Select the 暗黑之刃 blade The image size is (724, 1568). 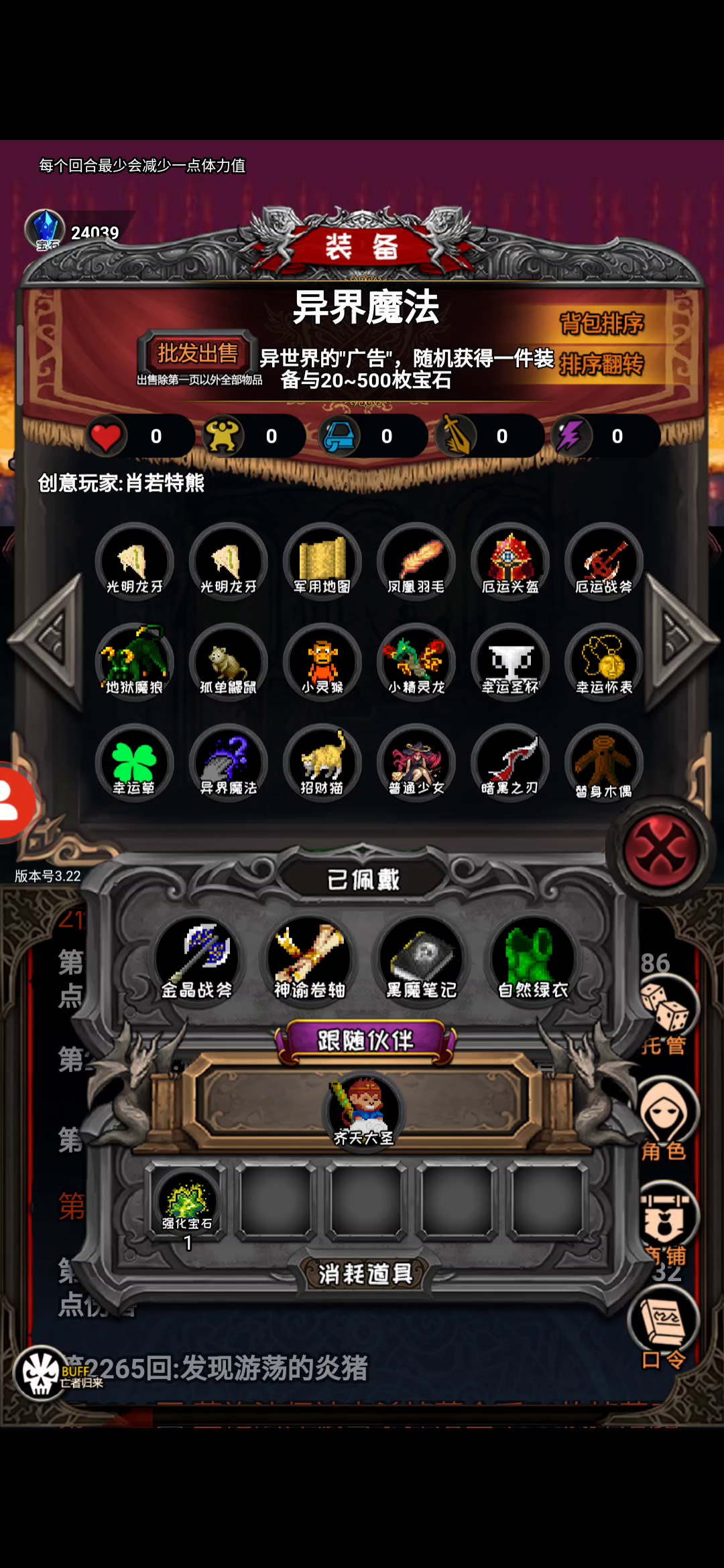(x=510, y=763)
